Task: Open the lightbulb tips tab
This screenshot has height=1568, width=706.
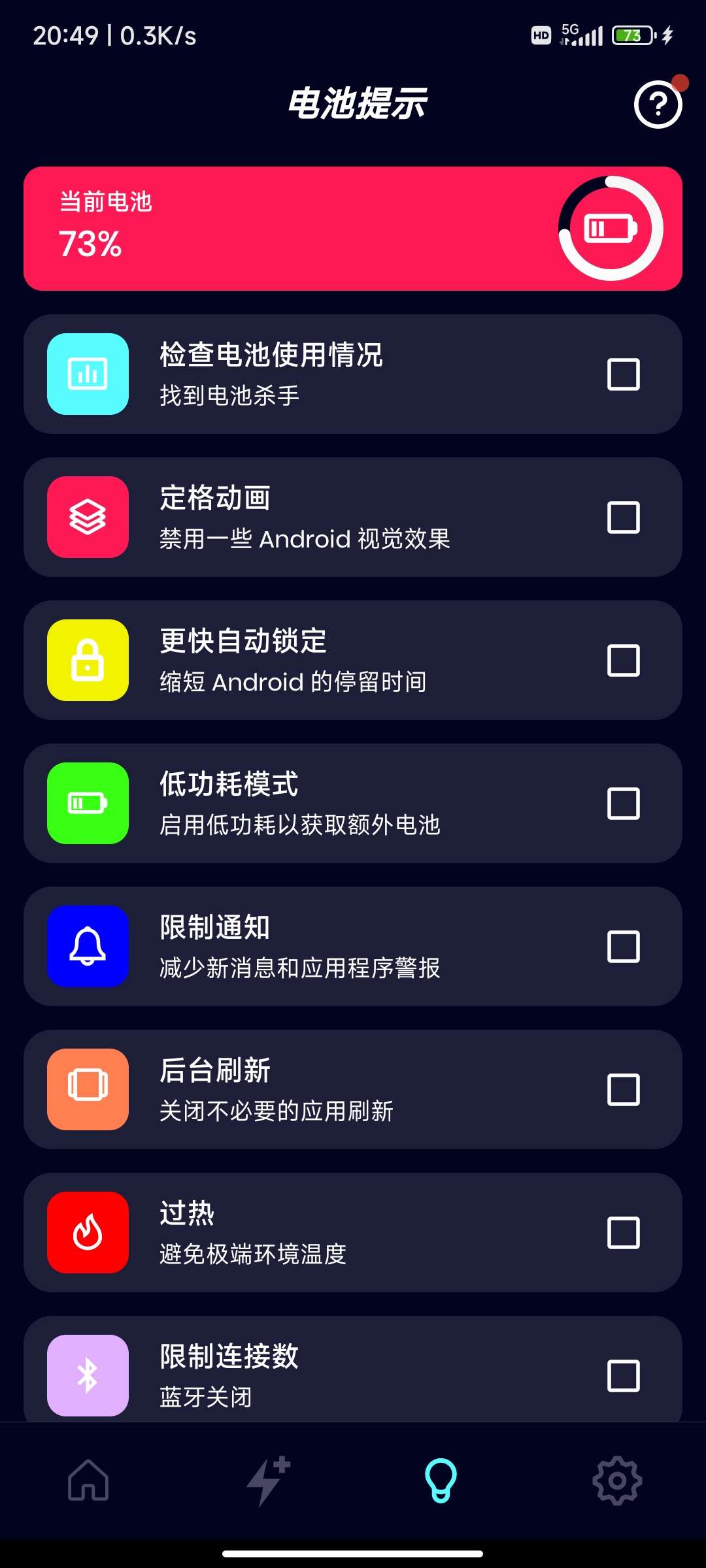Action: coord(441,1480)
